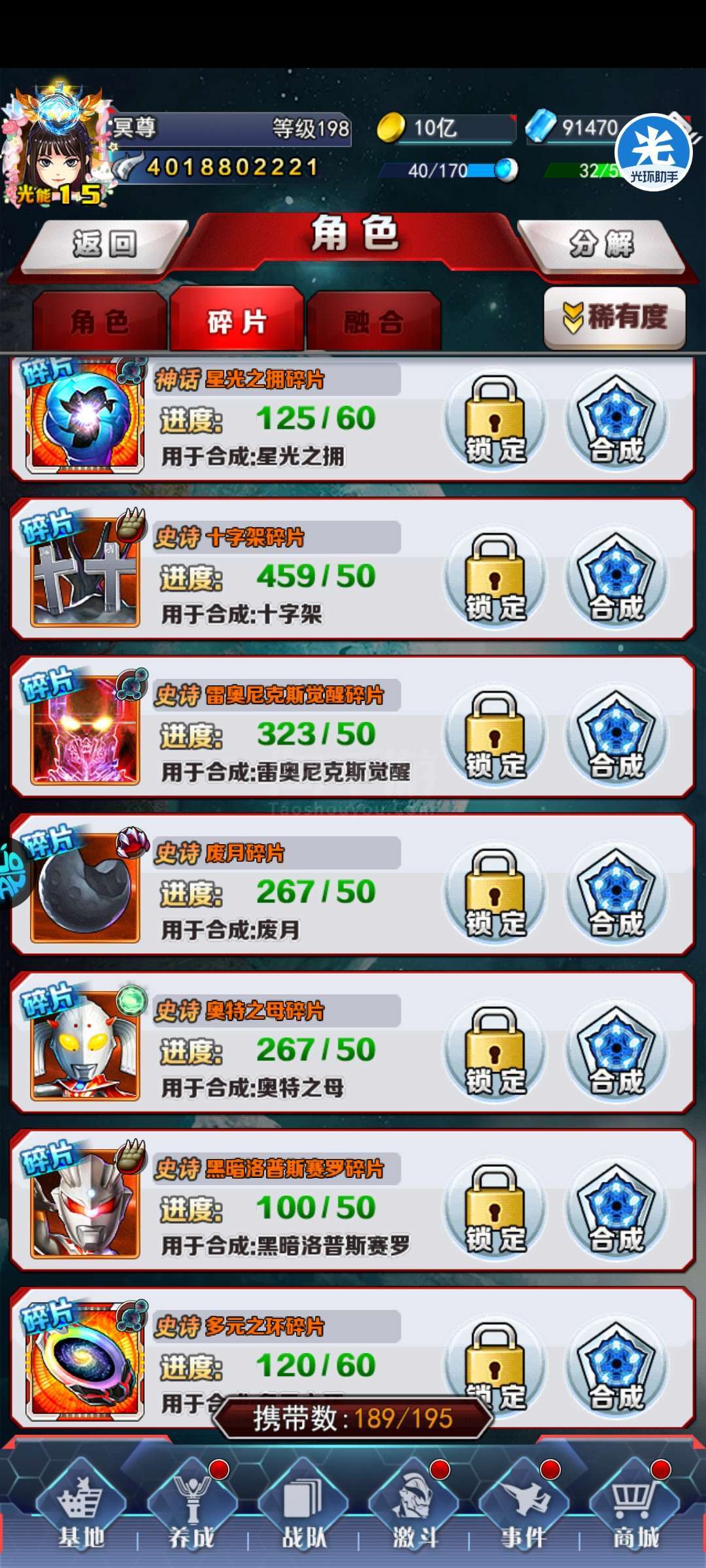The width and height of the screenshot is (706, 1568).
Task: Open the 光环助手 floating assistant
Action: point(654,152)
